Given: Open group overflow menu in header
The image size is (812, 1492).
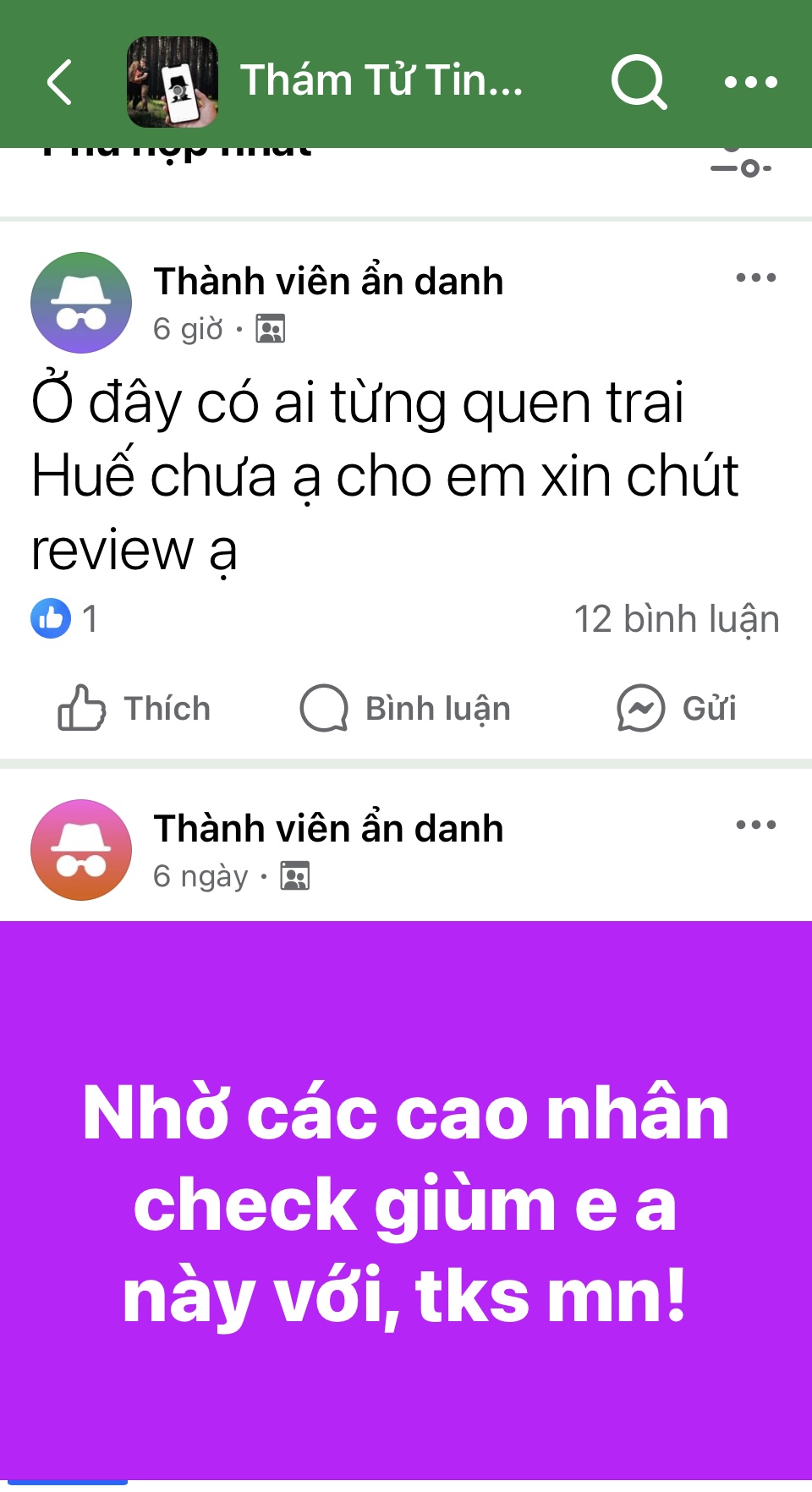Looking at the screenshot, I should point(751,82).
